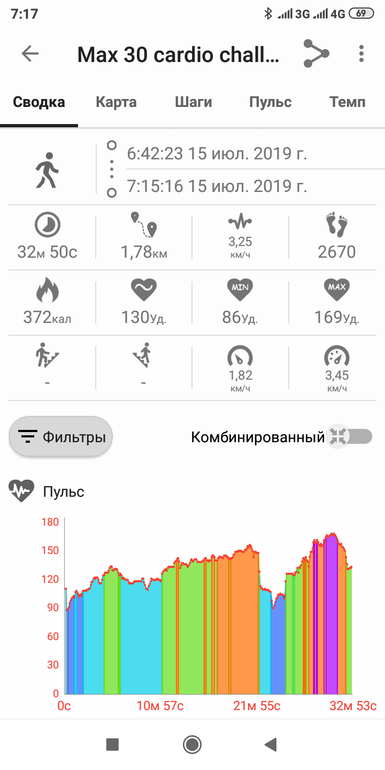Screen dimensions: 385x770
Task: Enable the Комбинированный switch
Action: pyautogui.click(x=349, y=436)
